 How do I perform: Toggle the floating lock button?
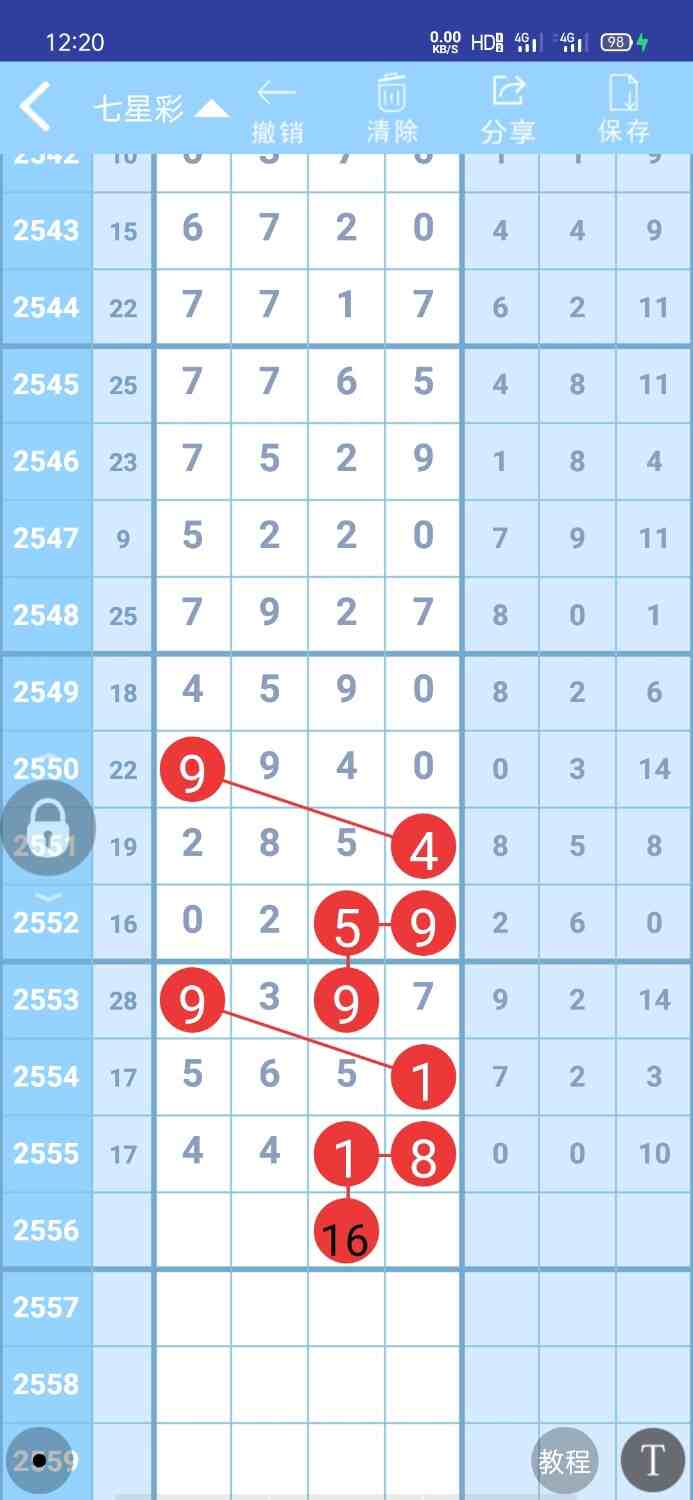(48, 826)
